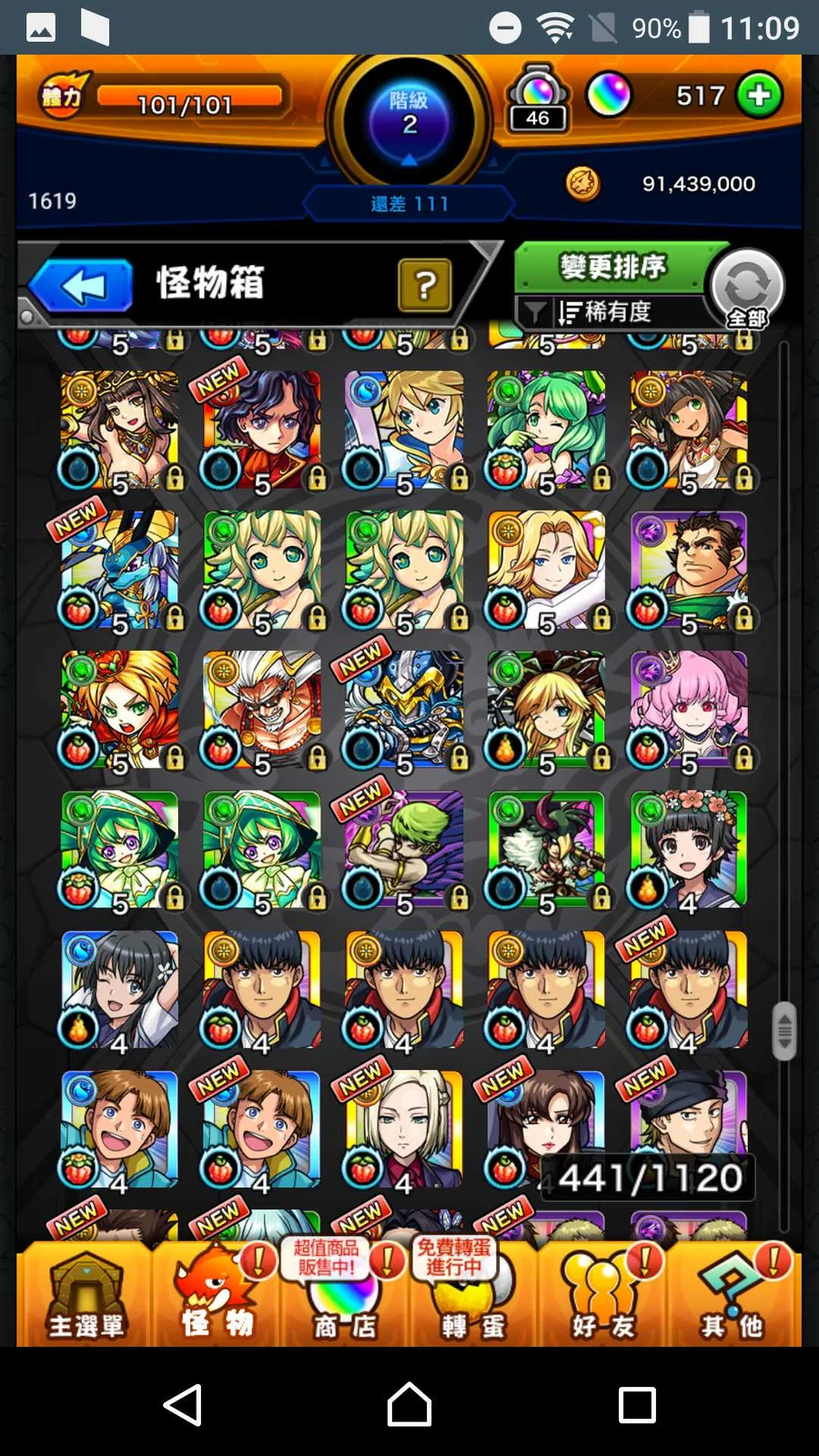This screenshot has width=819, height=1456.
Task: Go back from the 怪物箱 screen
Action: [x=82, y=287]
